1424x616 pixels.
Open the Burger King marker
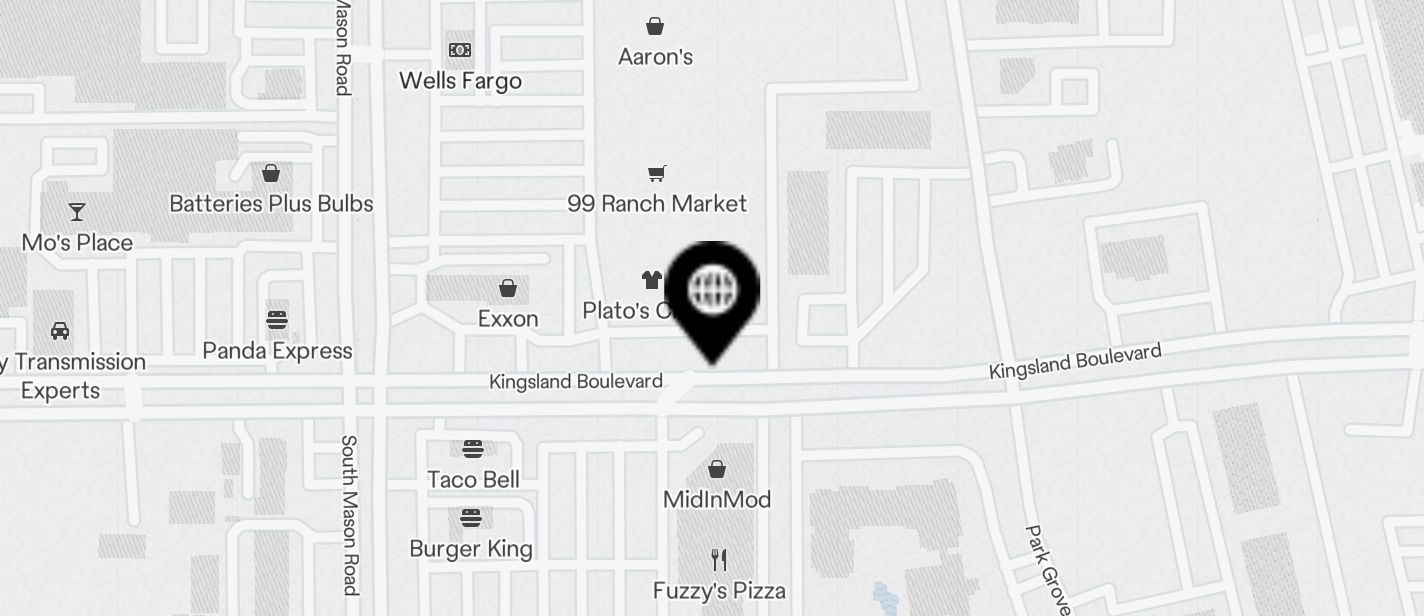pos(471,518)
